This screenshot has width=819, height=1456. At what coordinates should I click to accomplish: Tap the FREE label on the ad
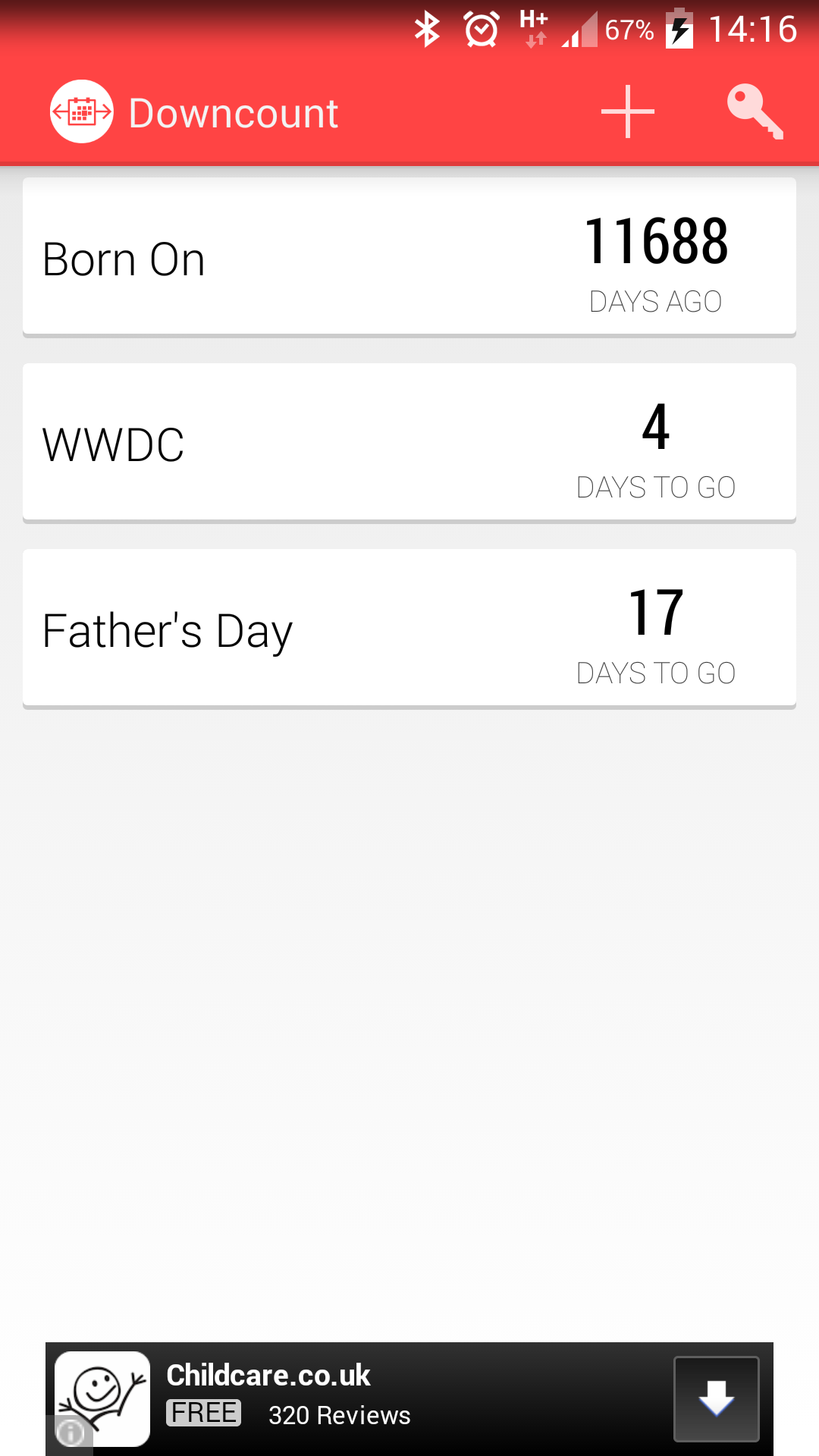coord(203,1412)
